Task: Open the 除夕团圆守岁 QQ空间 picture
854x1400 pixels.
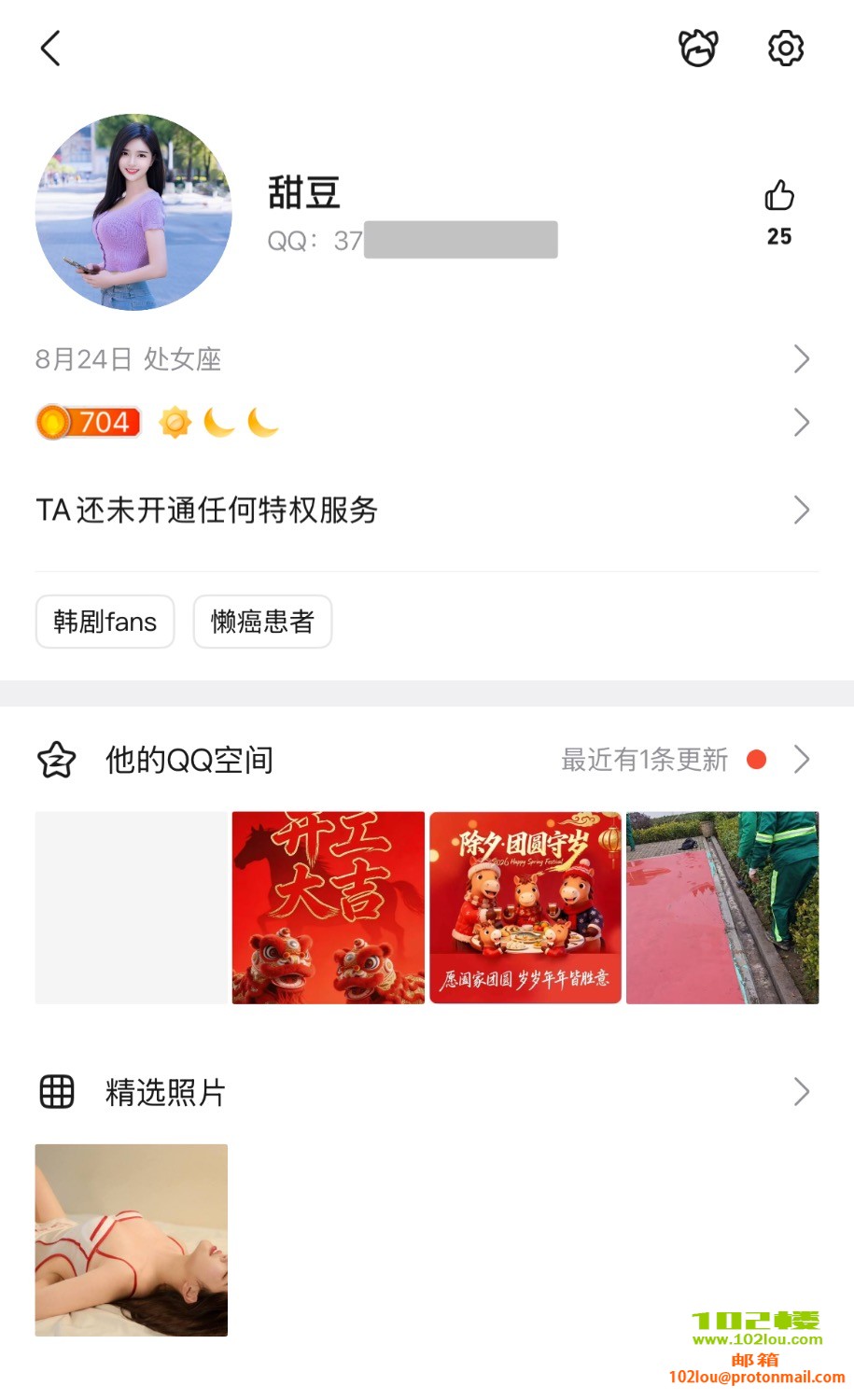Action: (x=525, y=908)
